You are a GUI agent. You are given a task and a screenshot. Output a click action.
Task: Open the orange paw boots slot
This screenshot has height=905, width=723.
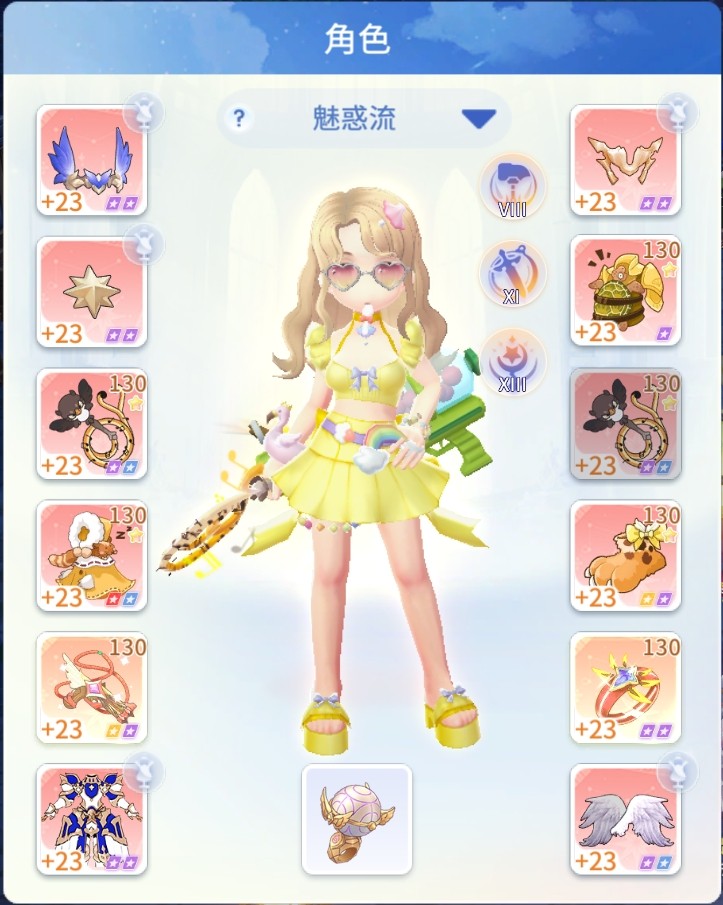point(625,555)
